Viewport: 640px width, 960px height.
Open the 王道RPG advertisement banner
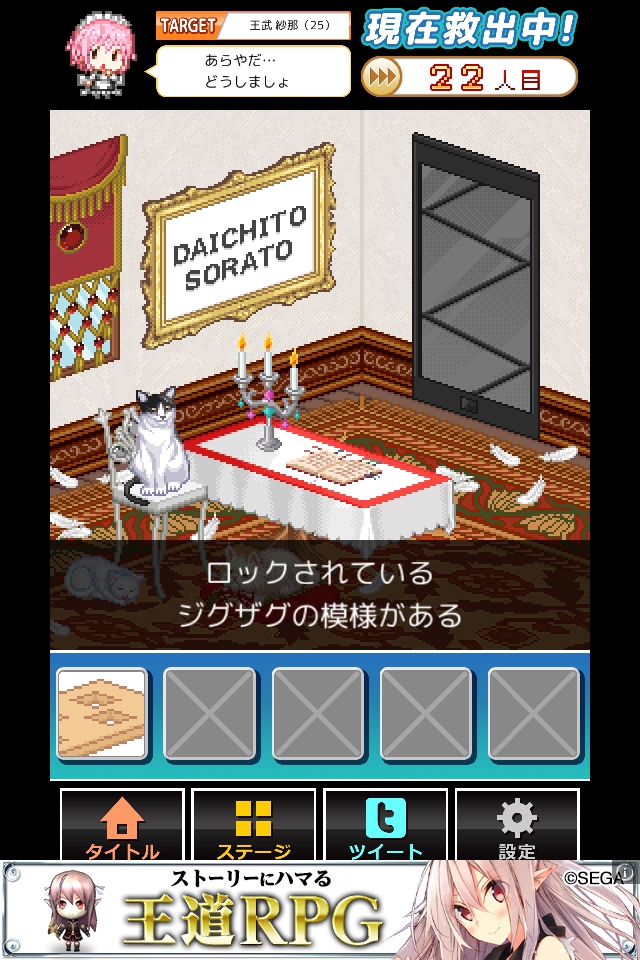click(320, 910)
